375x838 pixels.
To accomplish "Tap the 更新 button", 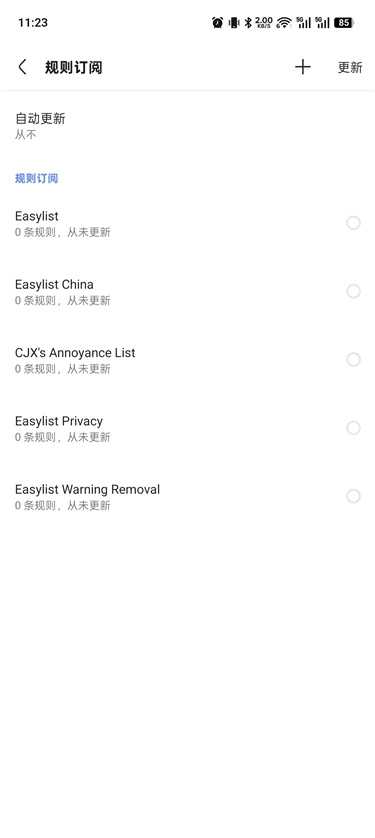I will pos(350,67).
